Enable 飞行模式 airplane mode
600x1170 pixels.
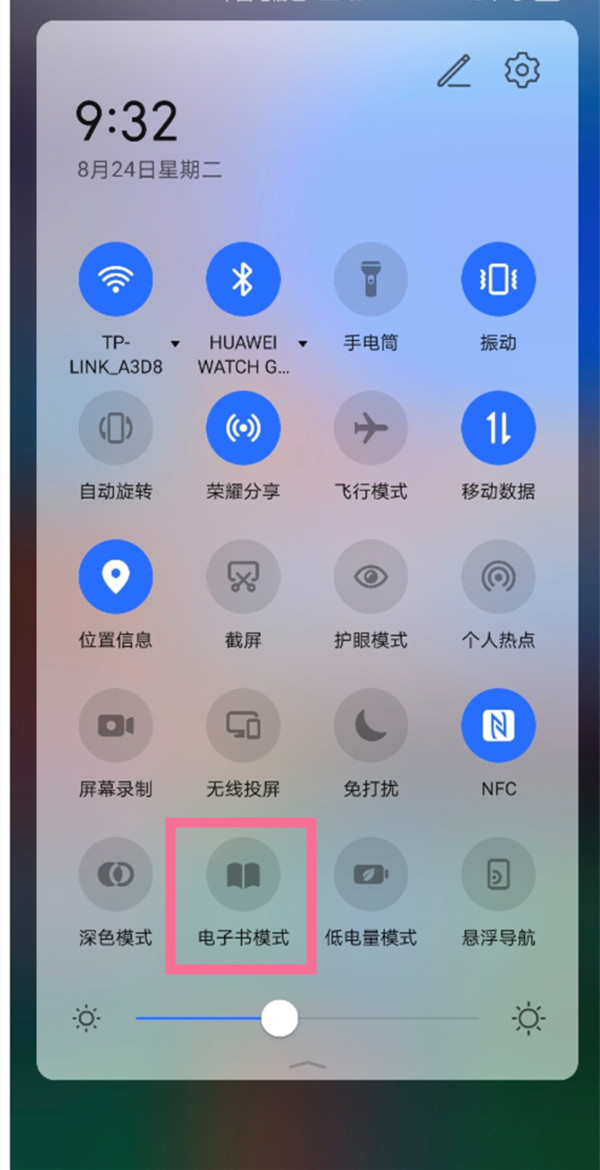pos(371,429)
